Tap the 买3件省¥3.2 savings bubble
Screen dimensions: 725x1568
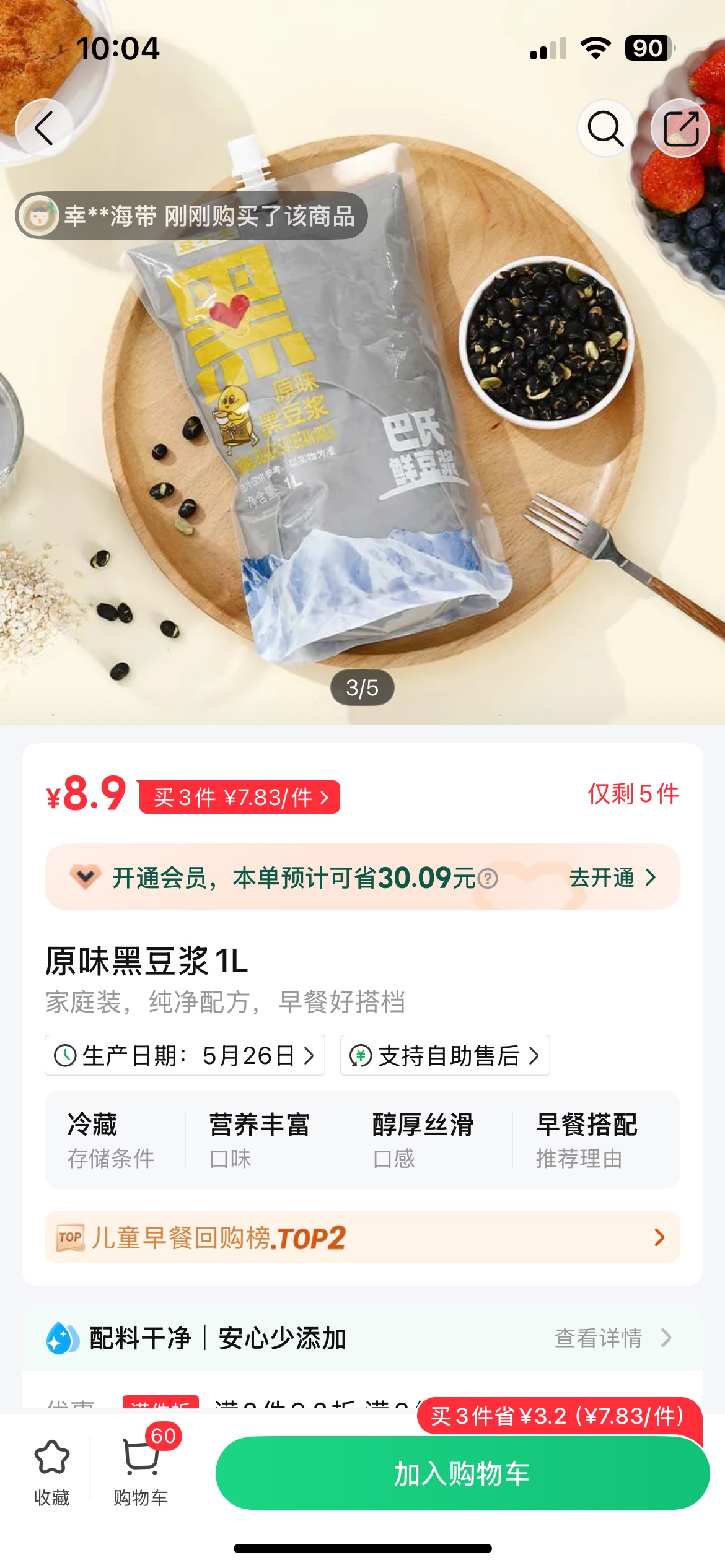point(559,1416)
